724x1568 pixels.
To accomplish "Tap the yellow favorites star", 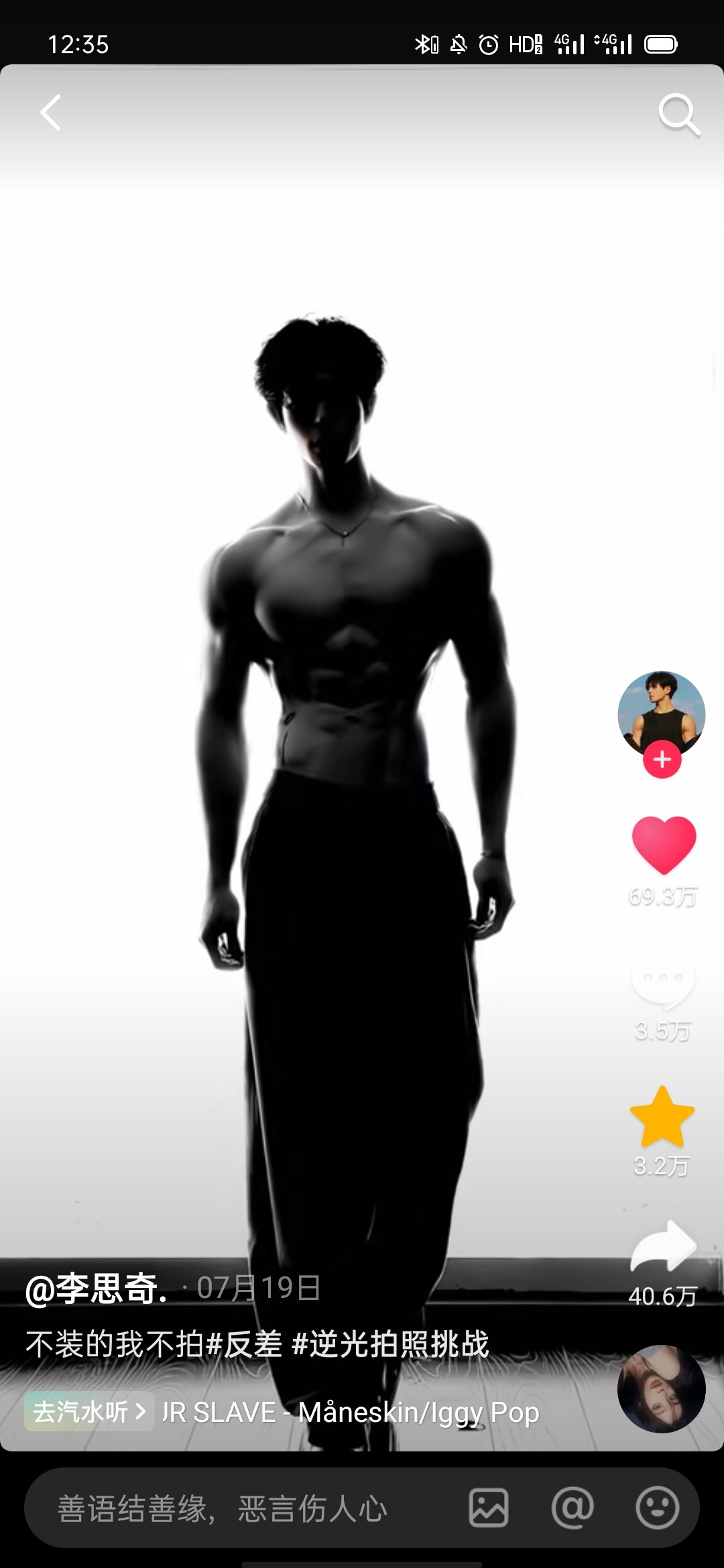I will click(x=662, y=1118).
